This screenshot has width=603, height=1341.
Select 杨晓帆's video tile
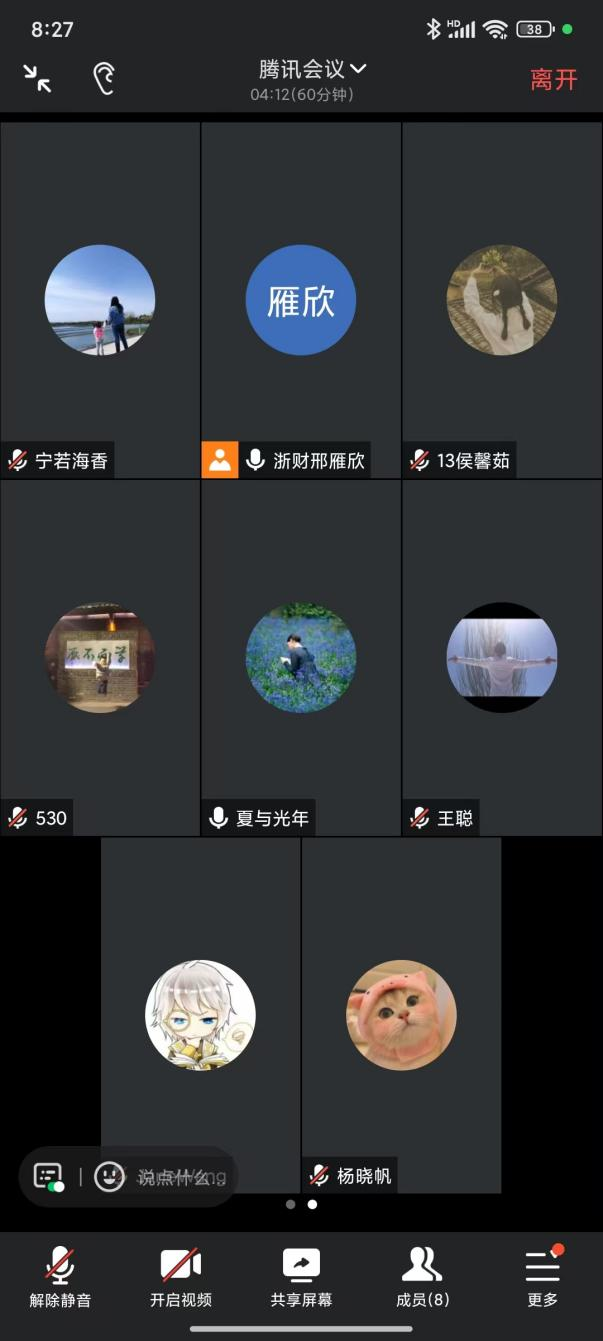[x=401, y=1015]
